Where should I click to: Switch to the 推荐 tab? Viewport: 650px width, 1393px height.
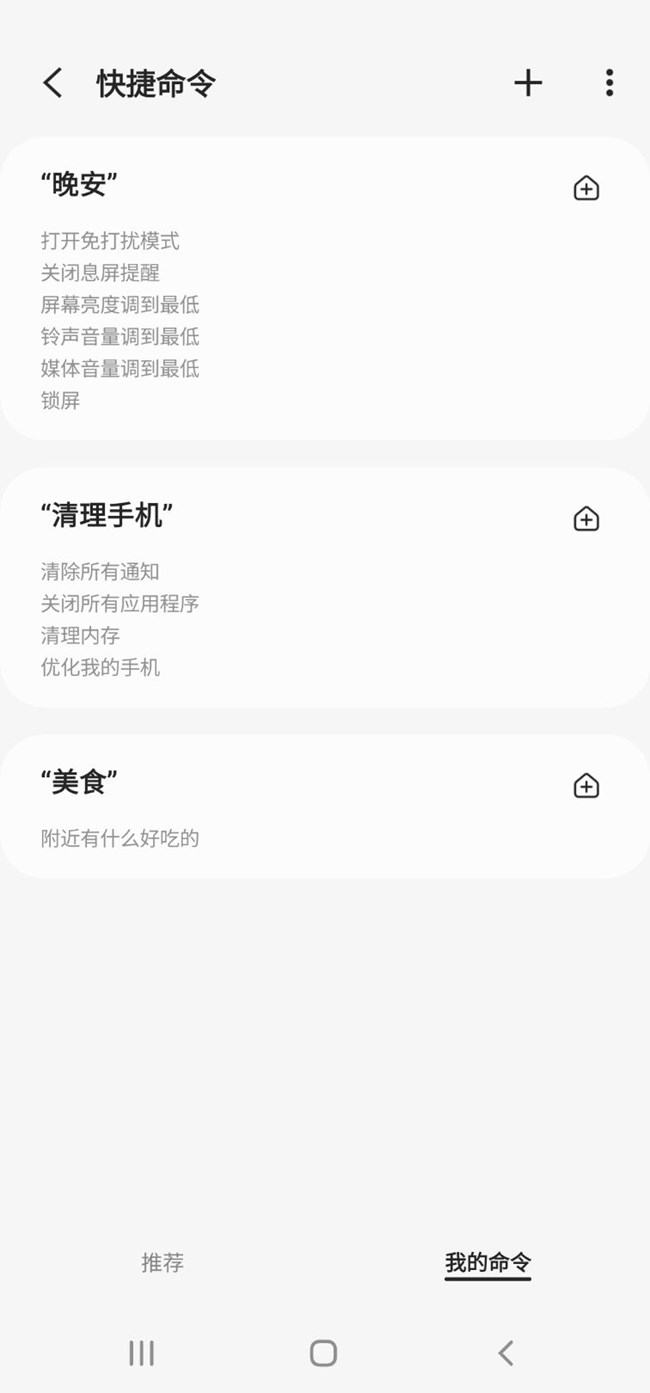[x=162, y=1262]
